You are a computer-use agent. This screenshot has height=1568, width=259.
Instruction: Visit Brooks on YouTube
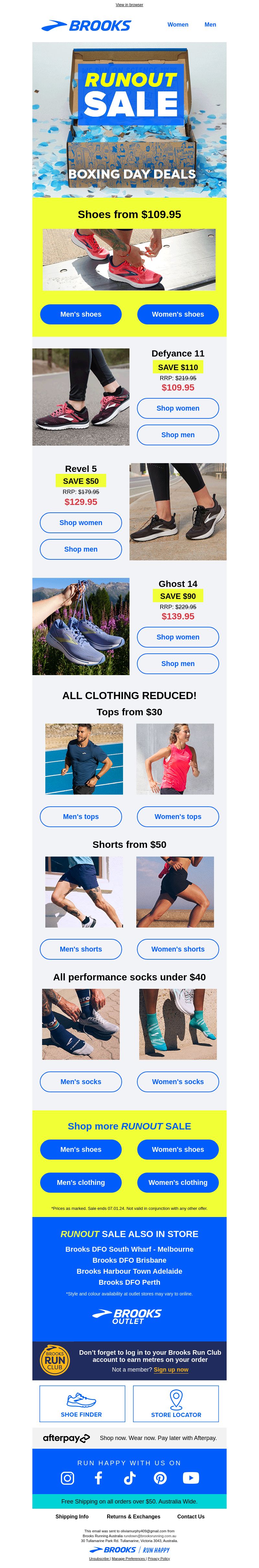tap(191, 1479)
